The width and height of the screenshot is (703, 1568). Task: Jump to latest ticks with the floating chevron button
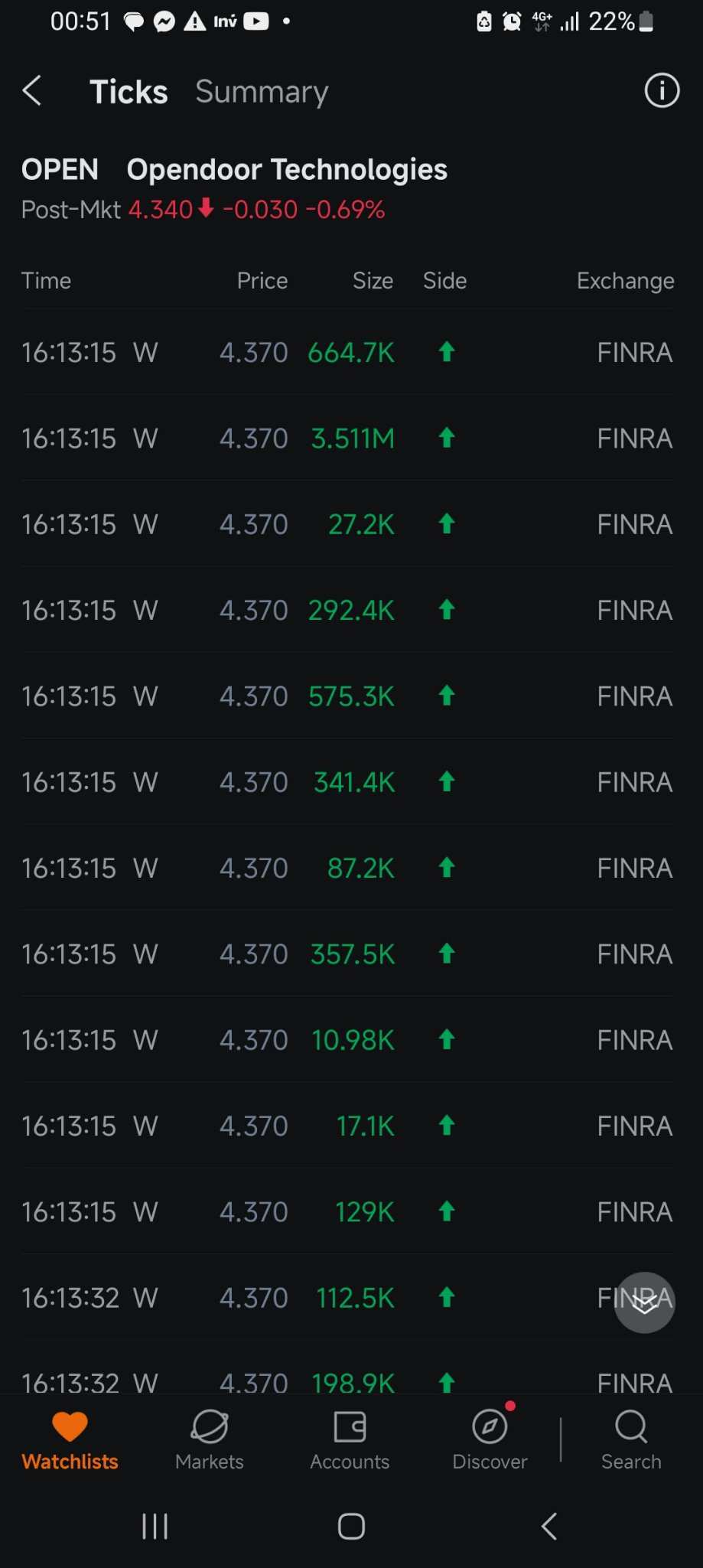[x=645, y=1302]
